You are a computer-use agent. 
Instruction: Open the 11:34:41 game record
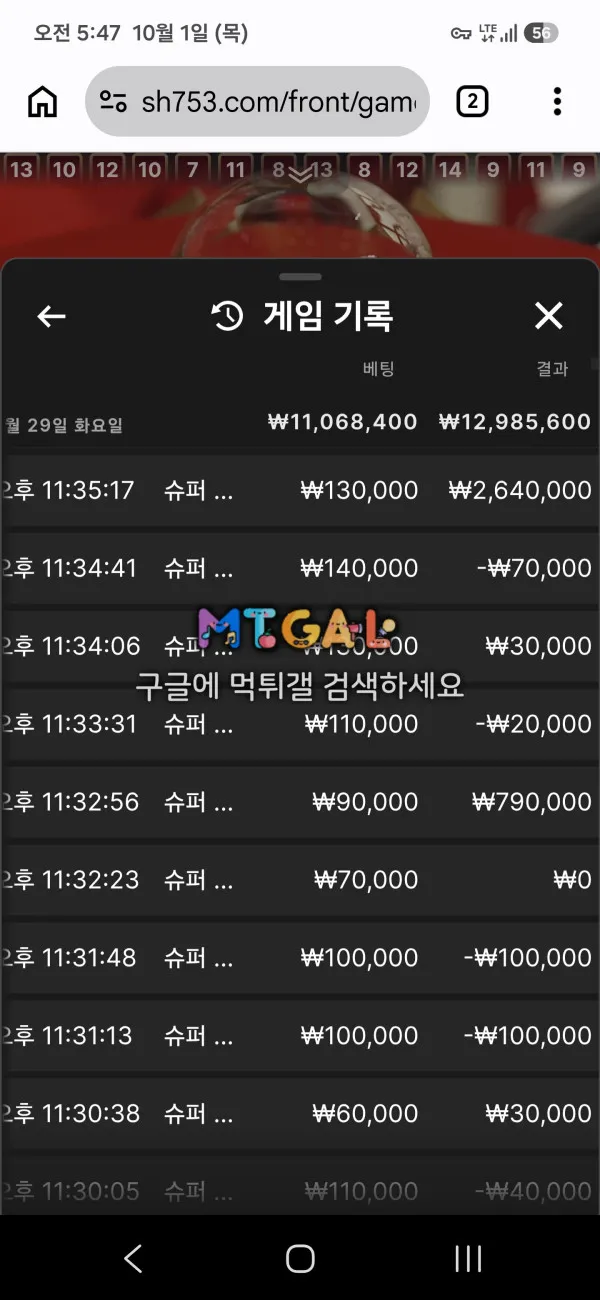tap(300, 568)
